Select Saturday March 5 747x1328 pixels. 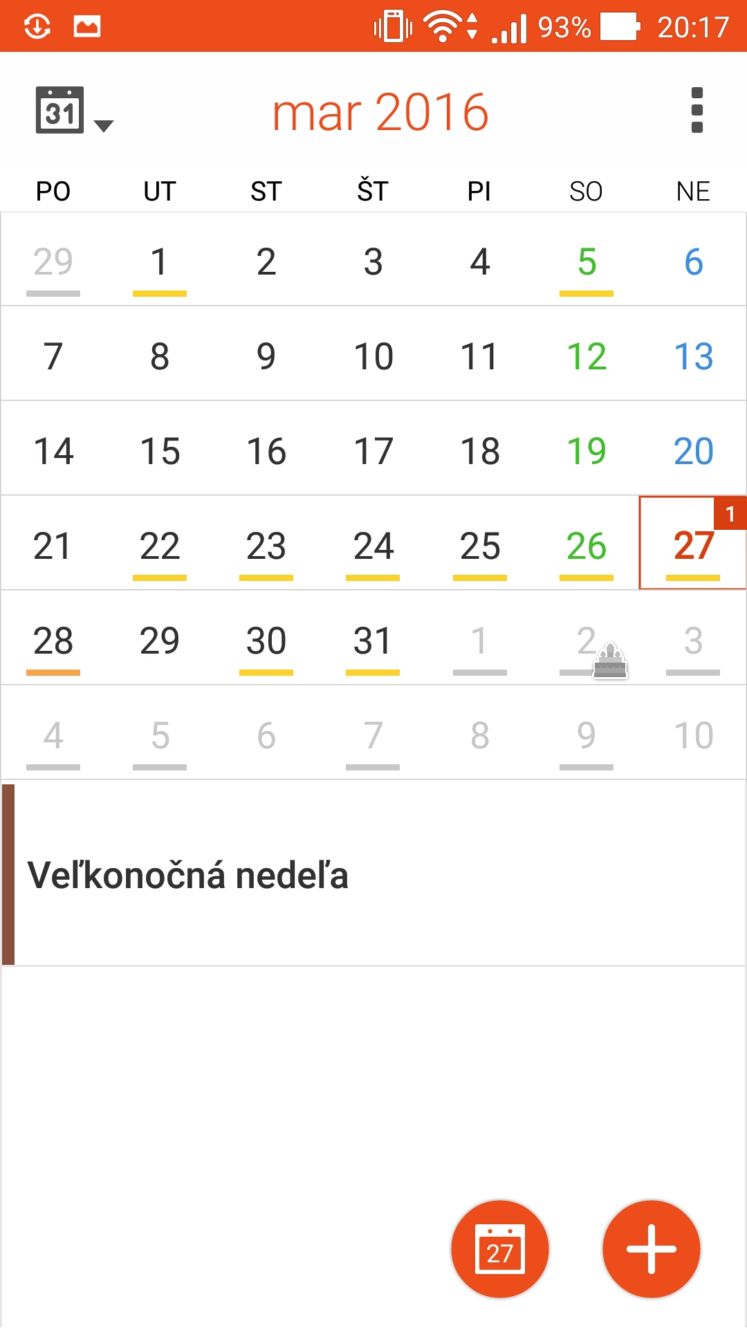click(x=586, y=261)
